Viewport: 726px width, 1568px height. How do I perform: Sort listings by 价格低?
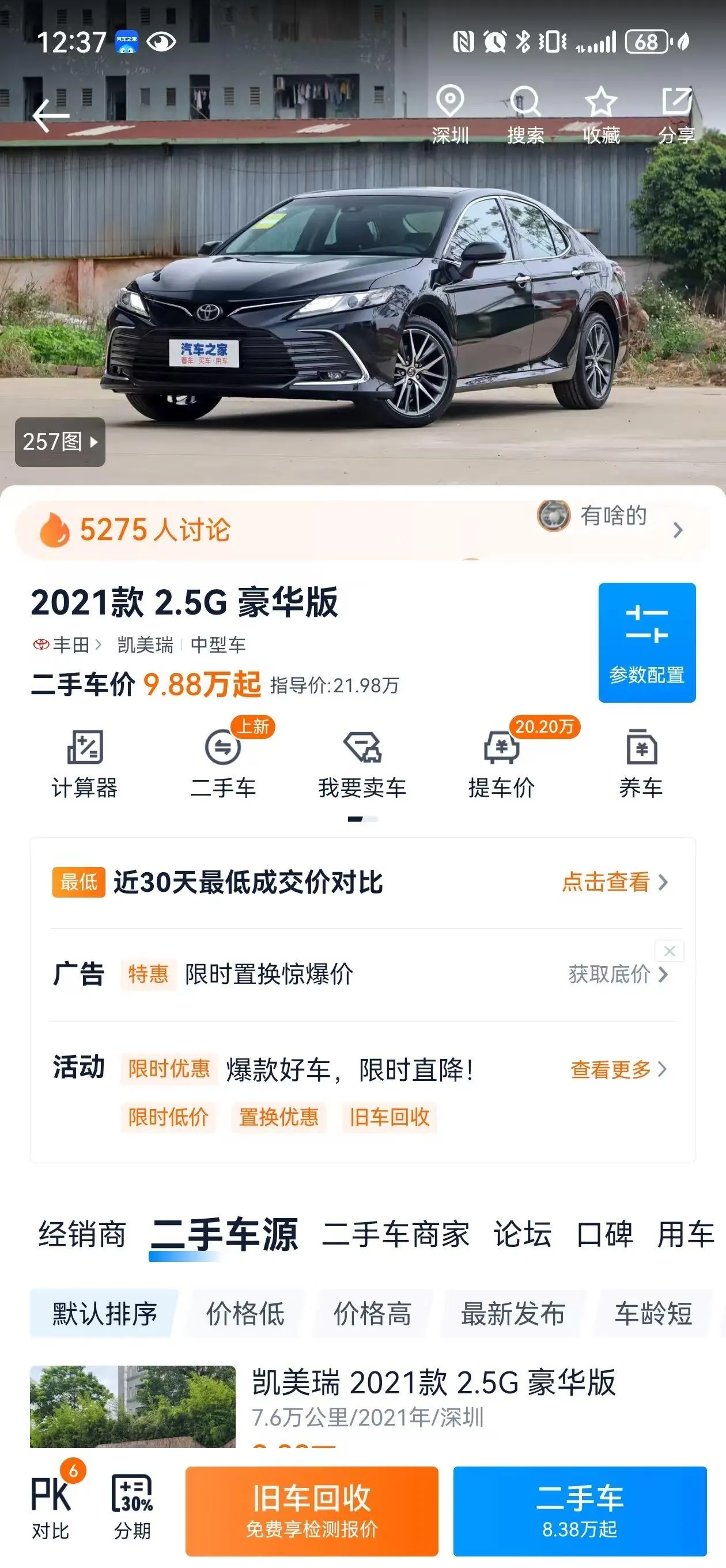[x=245, y=1314]
